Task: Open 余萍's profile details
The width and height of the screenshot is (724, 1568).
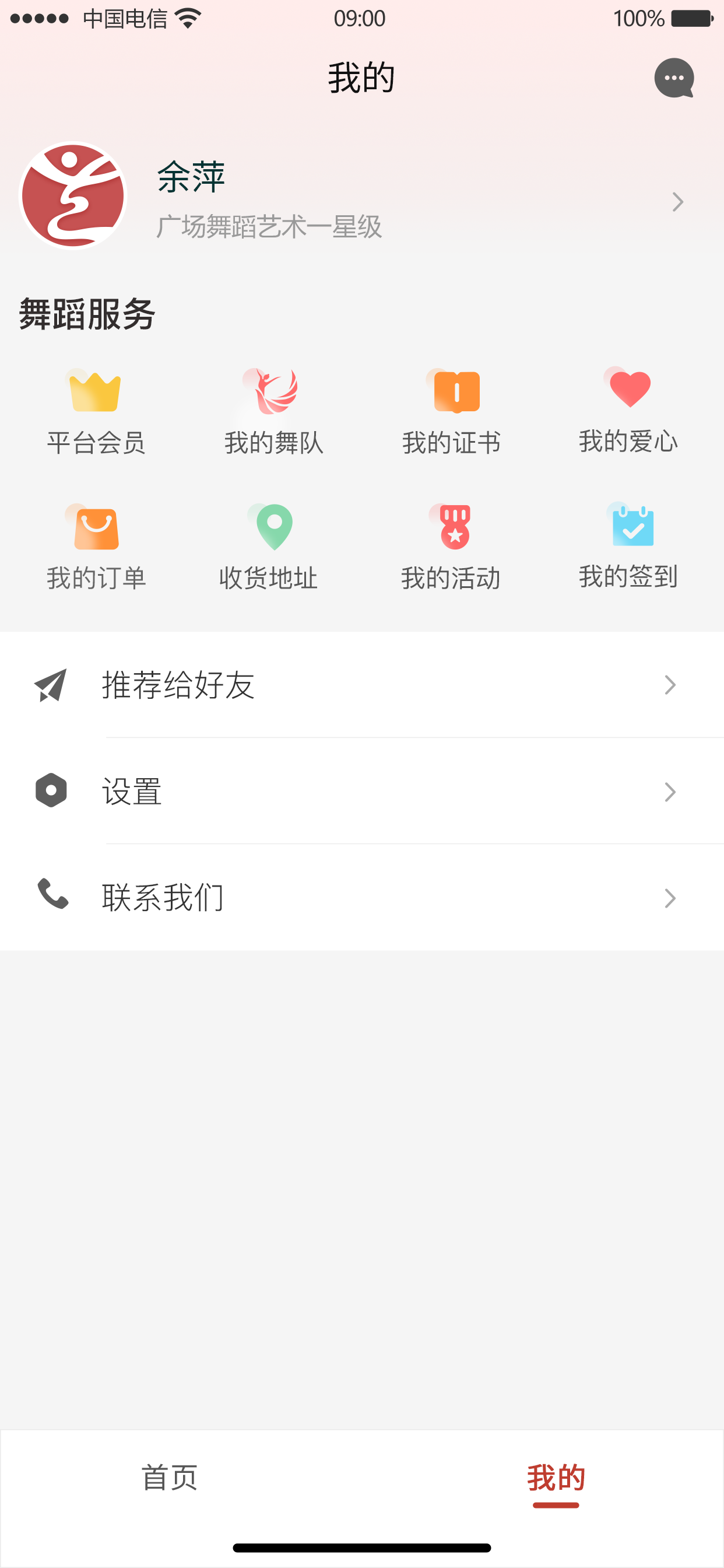Action: [x=362, y=196]
